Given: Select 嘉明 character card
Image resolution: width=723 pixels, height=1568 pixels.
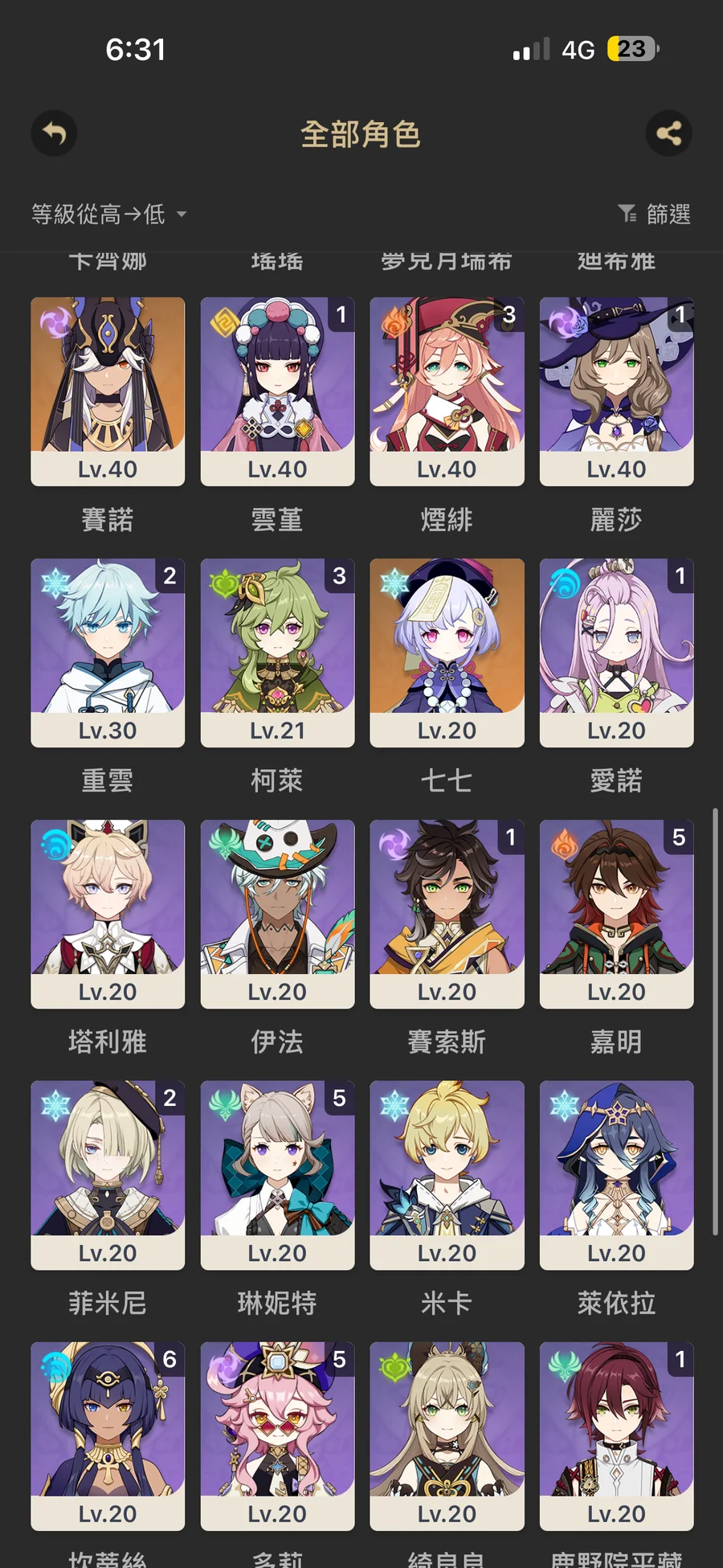Looking at the screenshot, I should point(616,914).
